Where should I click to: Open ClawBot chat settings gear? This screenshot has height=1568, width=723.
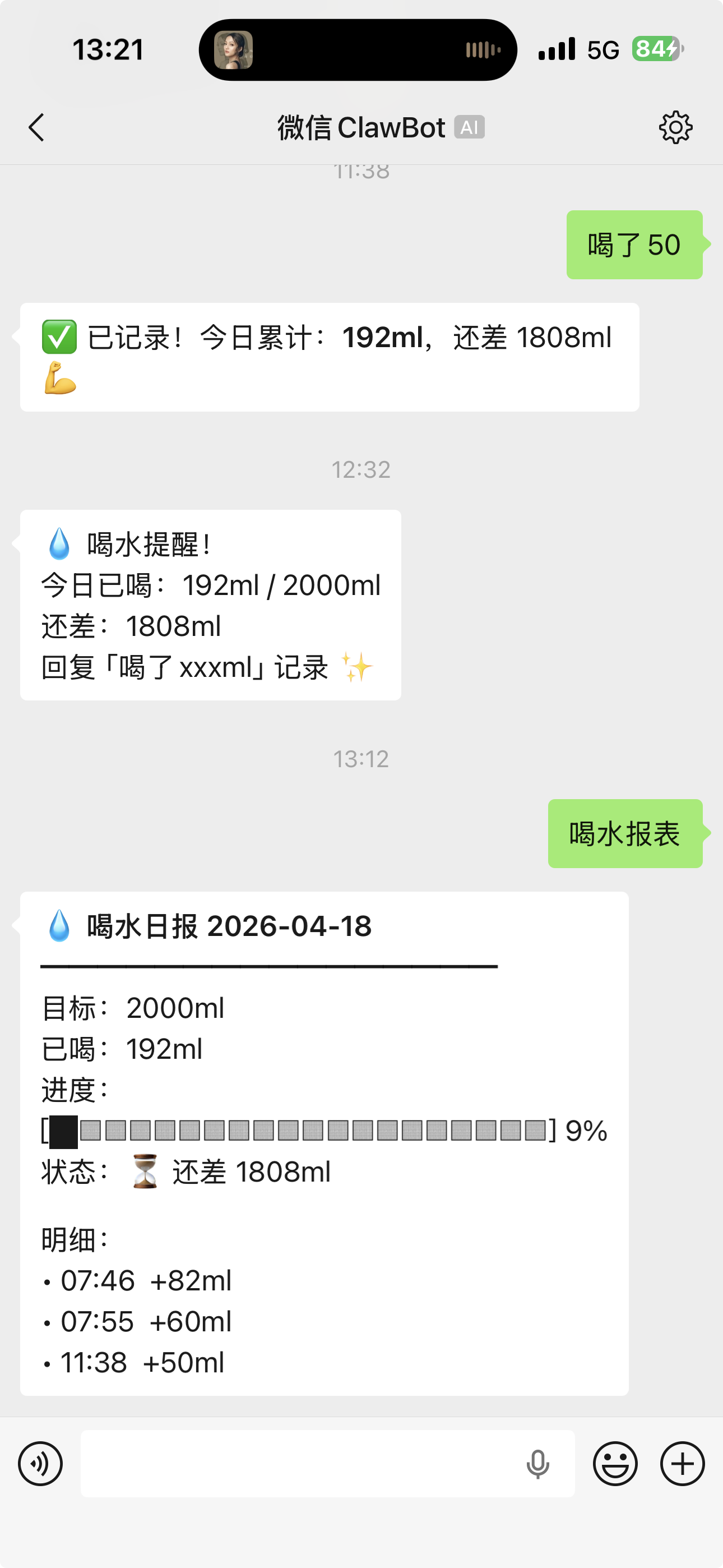(x=675, y=128)
